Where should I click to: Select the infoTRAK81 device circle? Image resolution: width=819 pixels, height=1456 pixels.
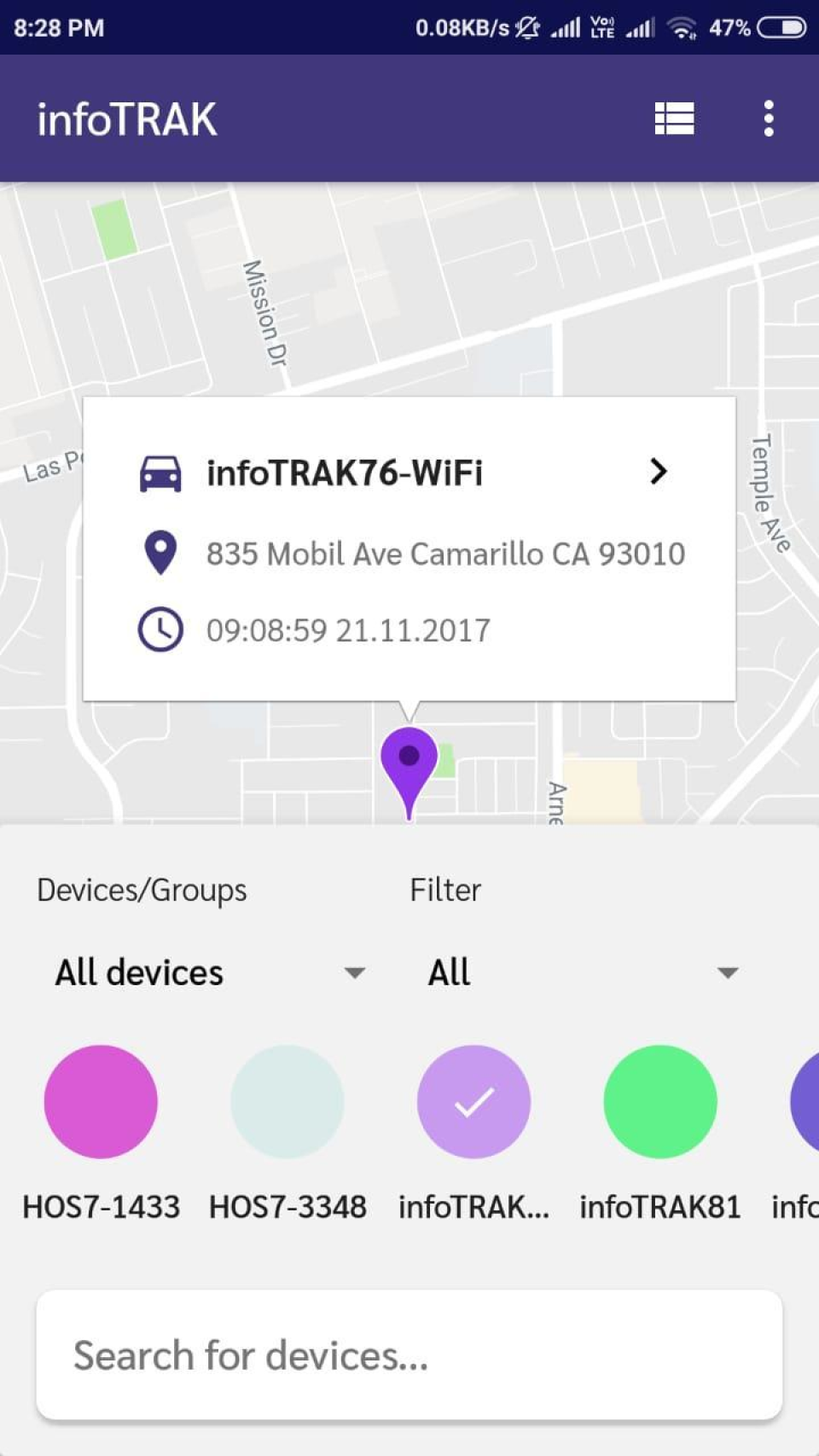tap(659, 1102)
